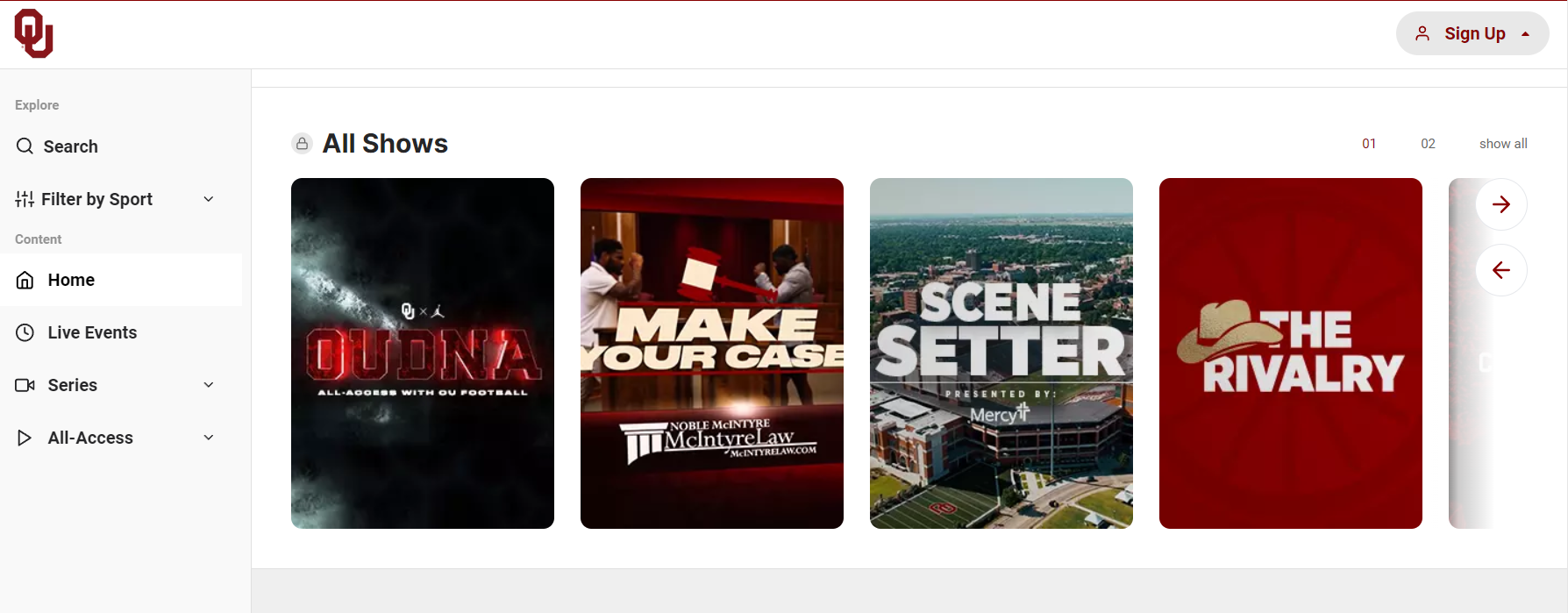Open Live Events
Screen dimensions: 1568x613
click(92, 332)
